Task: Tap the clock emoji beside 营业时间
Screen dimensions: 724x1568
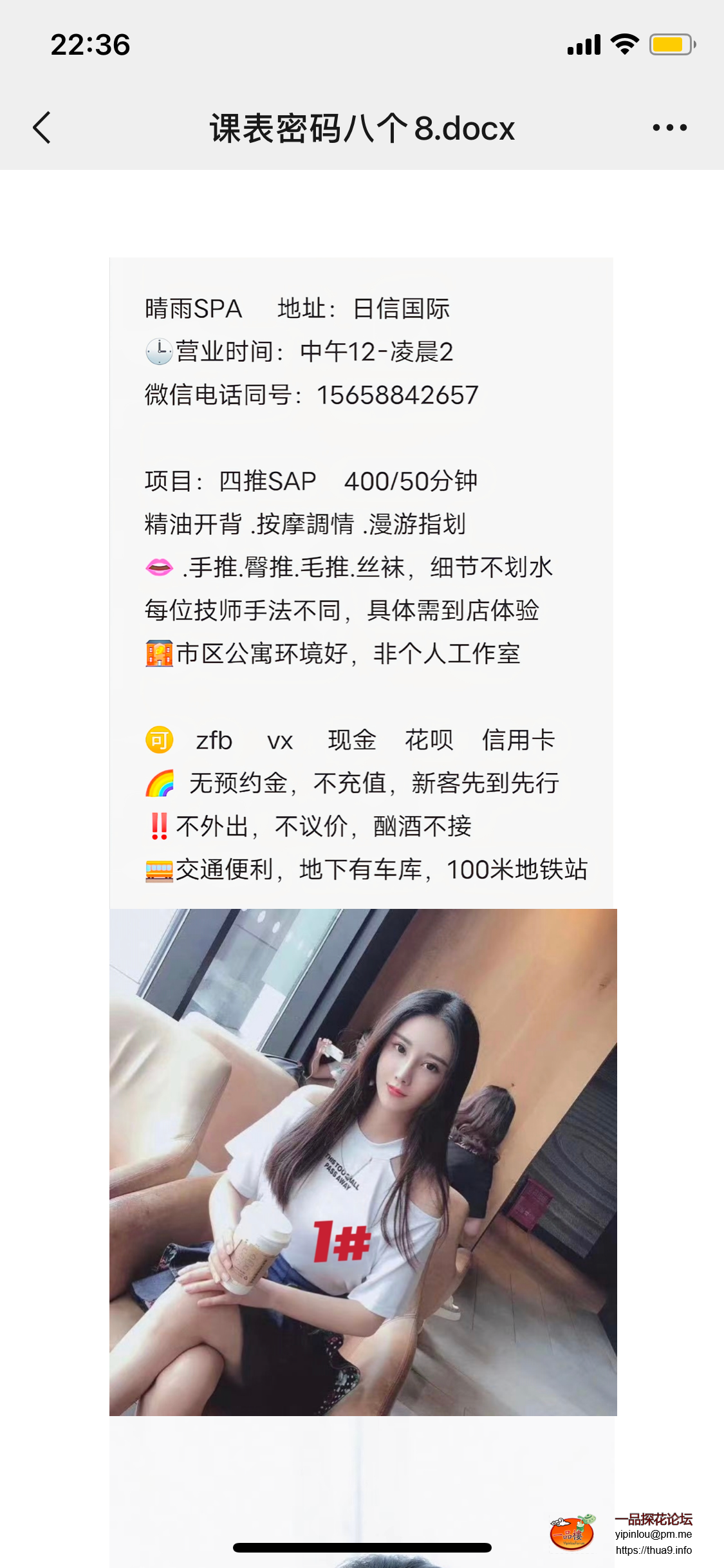Action: pos(159,351)
